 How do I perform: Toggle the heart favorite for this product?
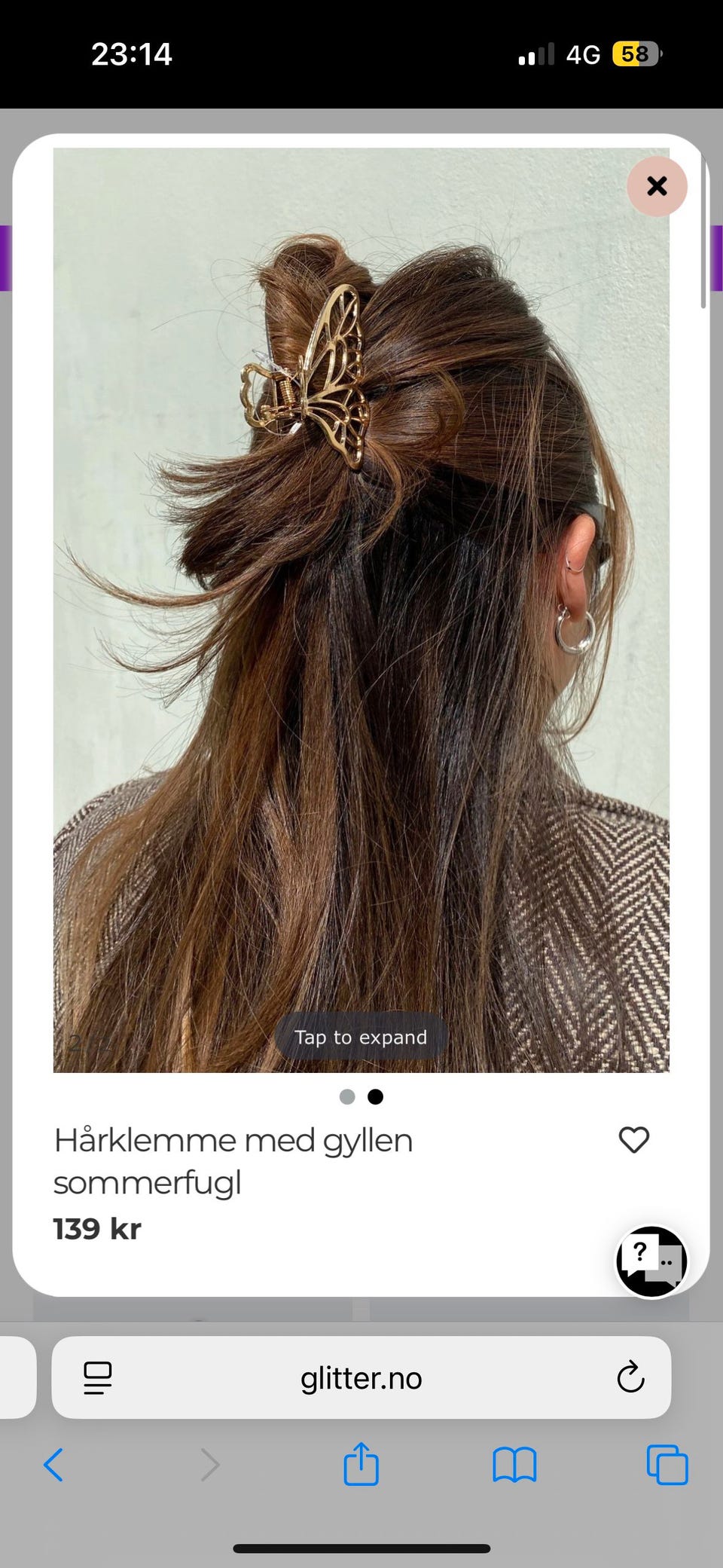[635, 1142]
